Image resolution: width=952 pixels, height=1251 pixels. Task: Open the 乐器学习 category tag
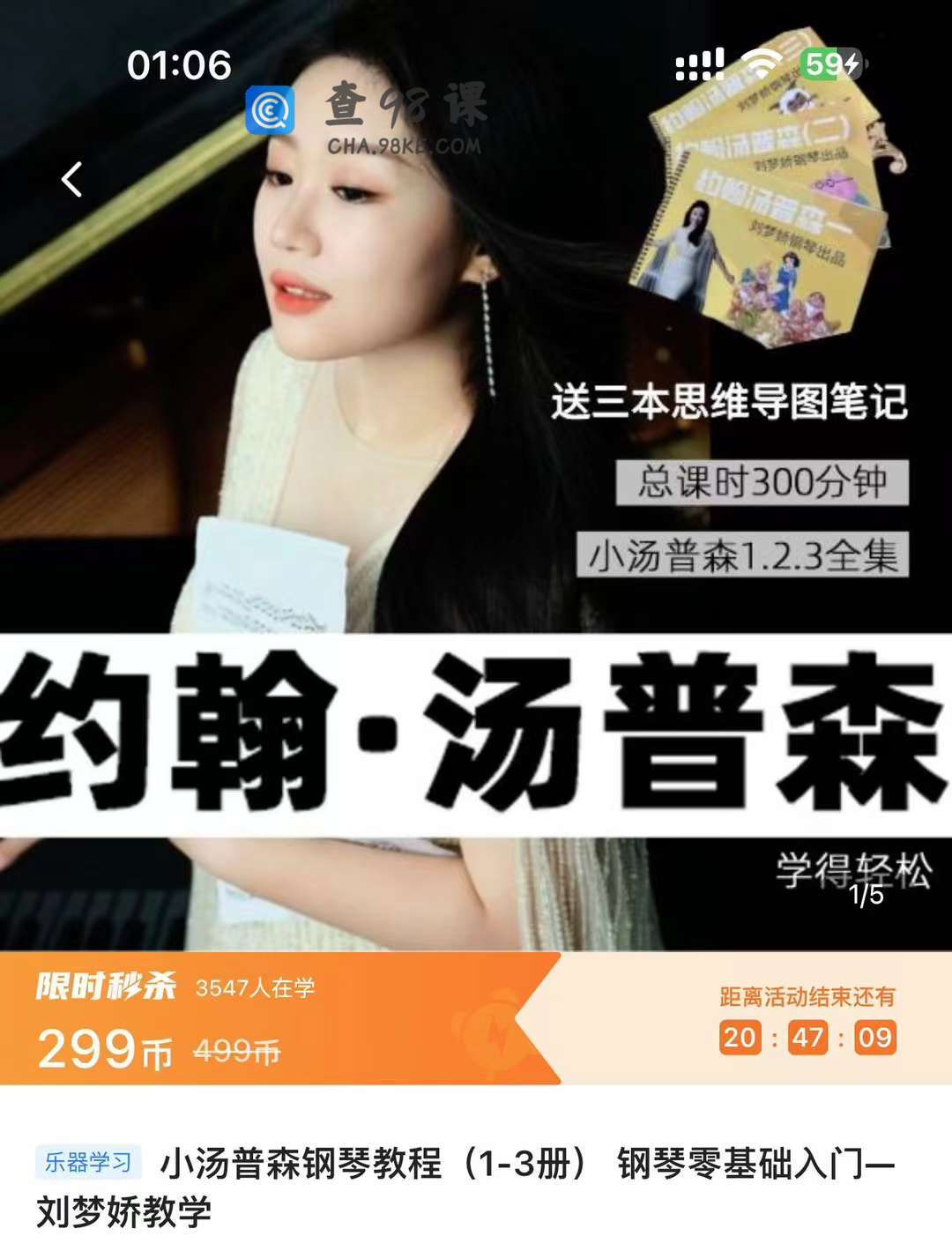88,1162
